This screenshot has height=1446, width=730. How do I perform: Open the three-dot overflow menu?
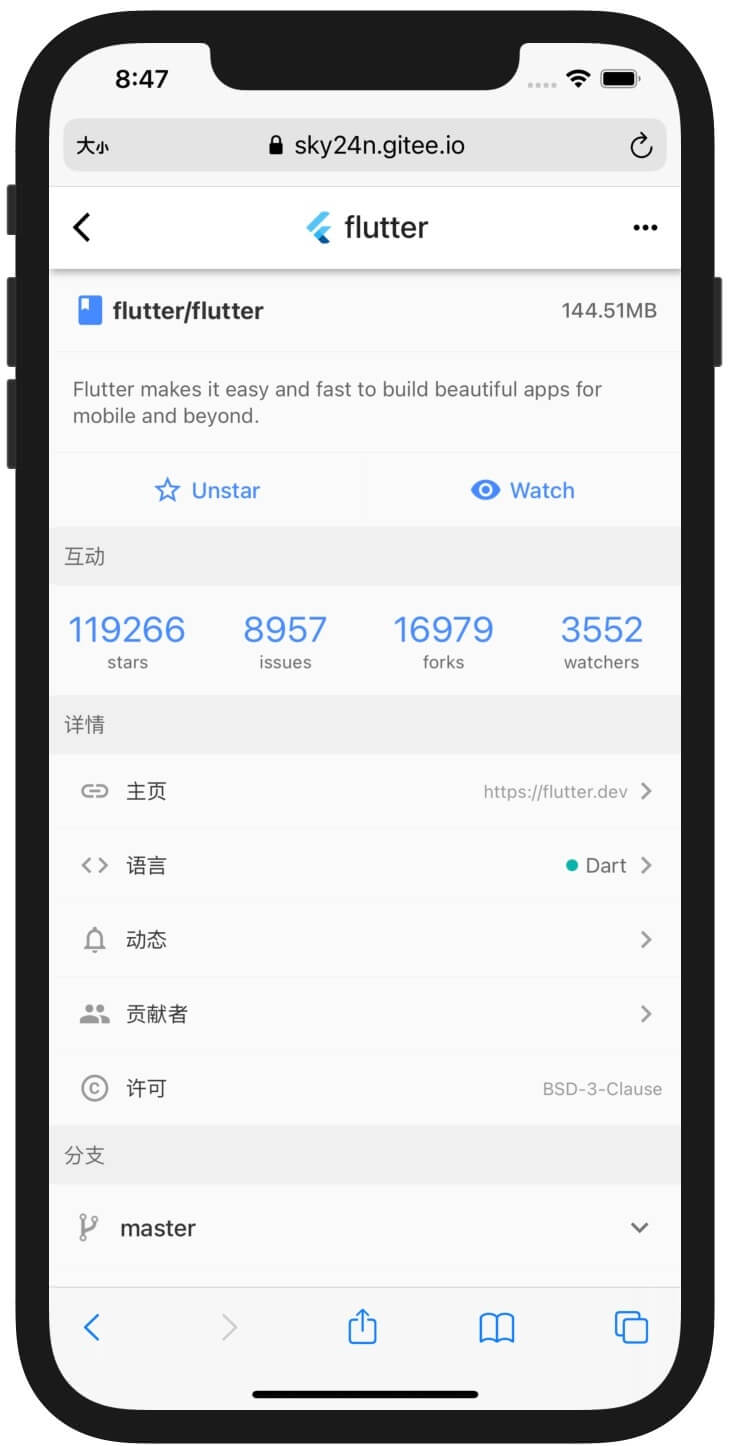pyautogui.click(x=645, y=228)
